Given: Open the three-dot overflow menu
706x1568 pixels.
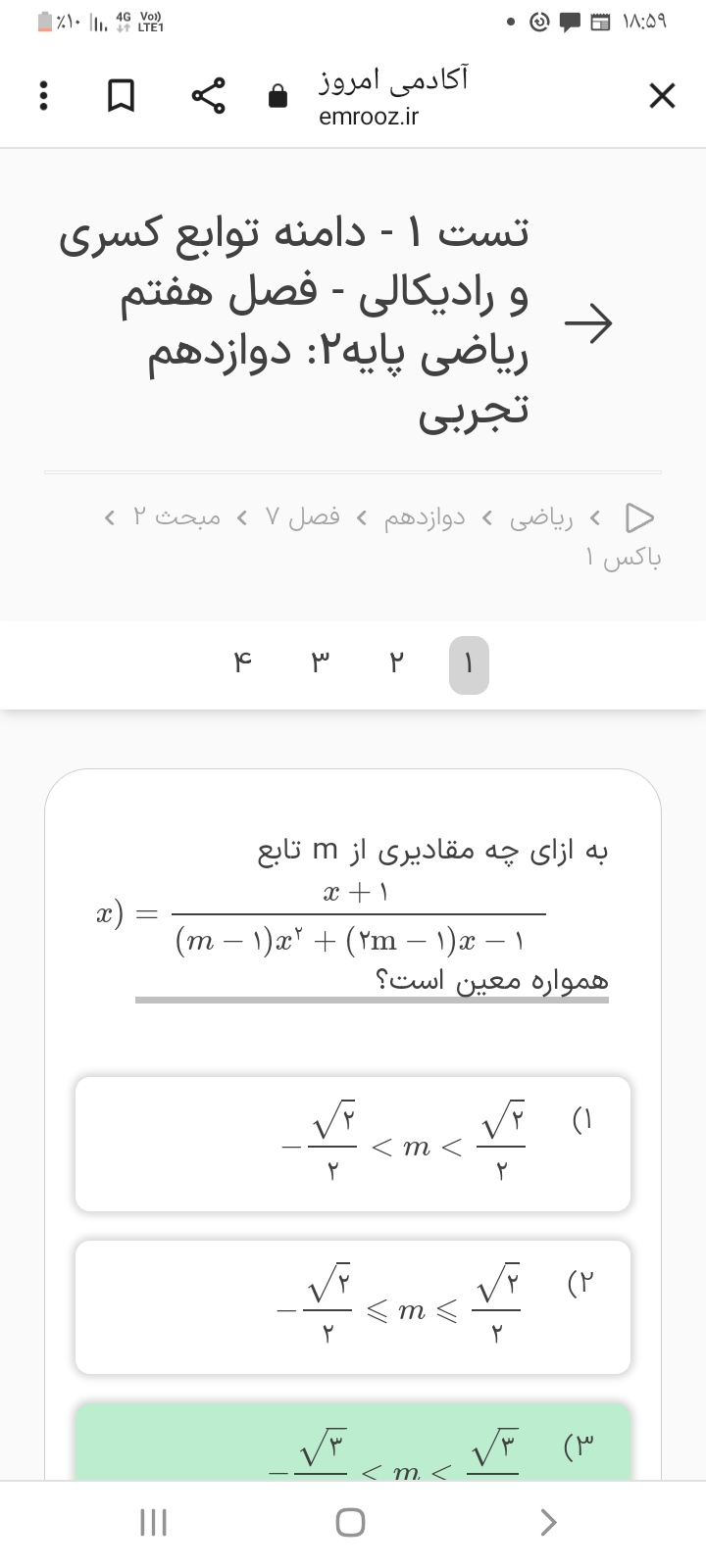Looking at the screenshot, I should (41, 96).
